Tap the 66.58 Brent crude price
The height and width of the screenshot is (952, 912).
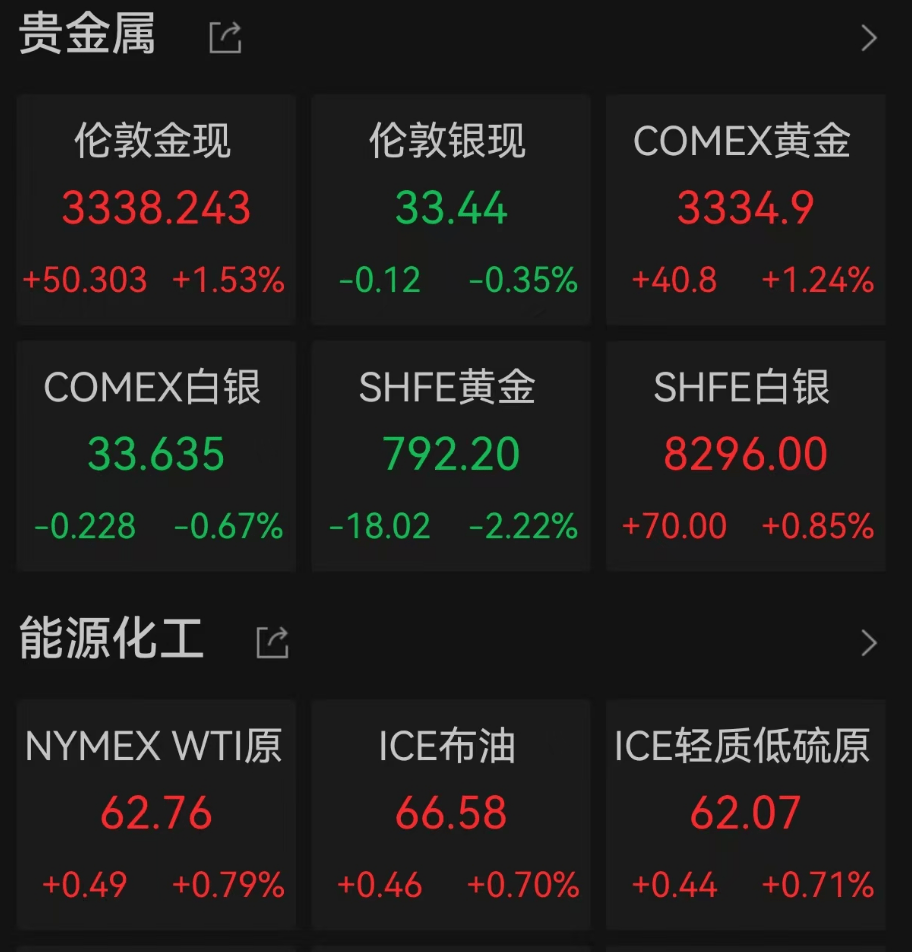point(450,813)
